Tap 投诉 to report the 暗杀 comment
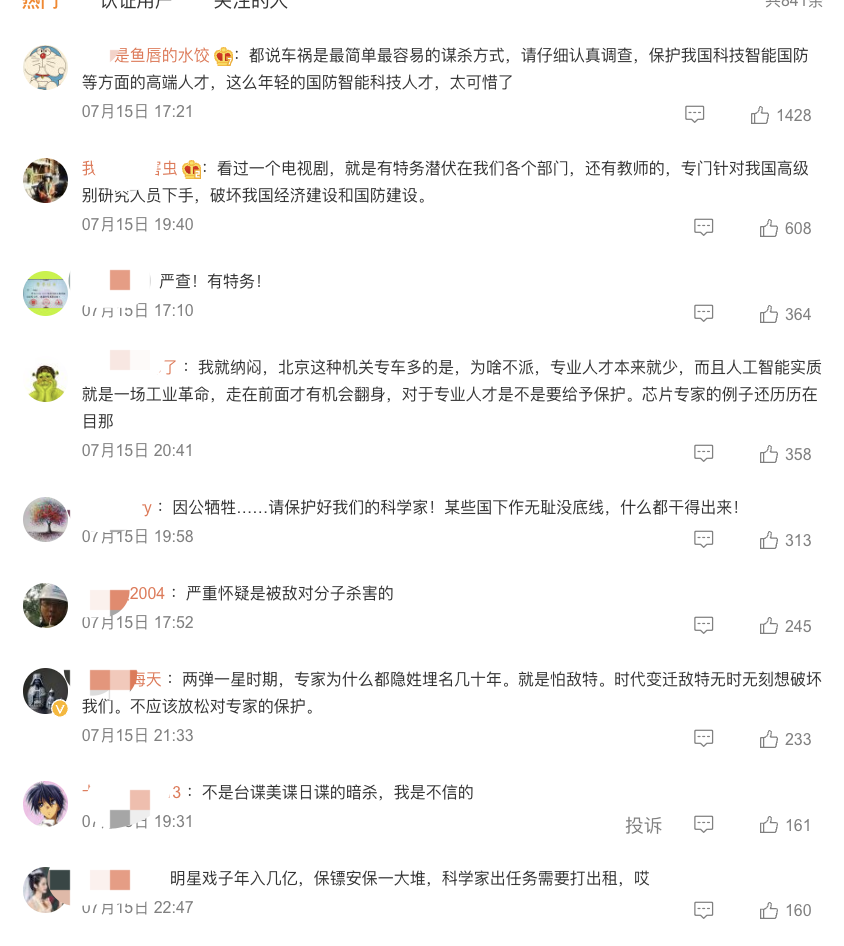This screenshot has width=844, height=946. pyautogui.click(x=644, y=825)
